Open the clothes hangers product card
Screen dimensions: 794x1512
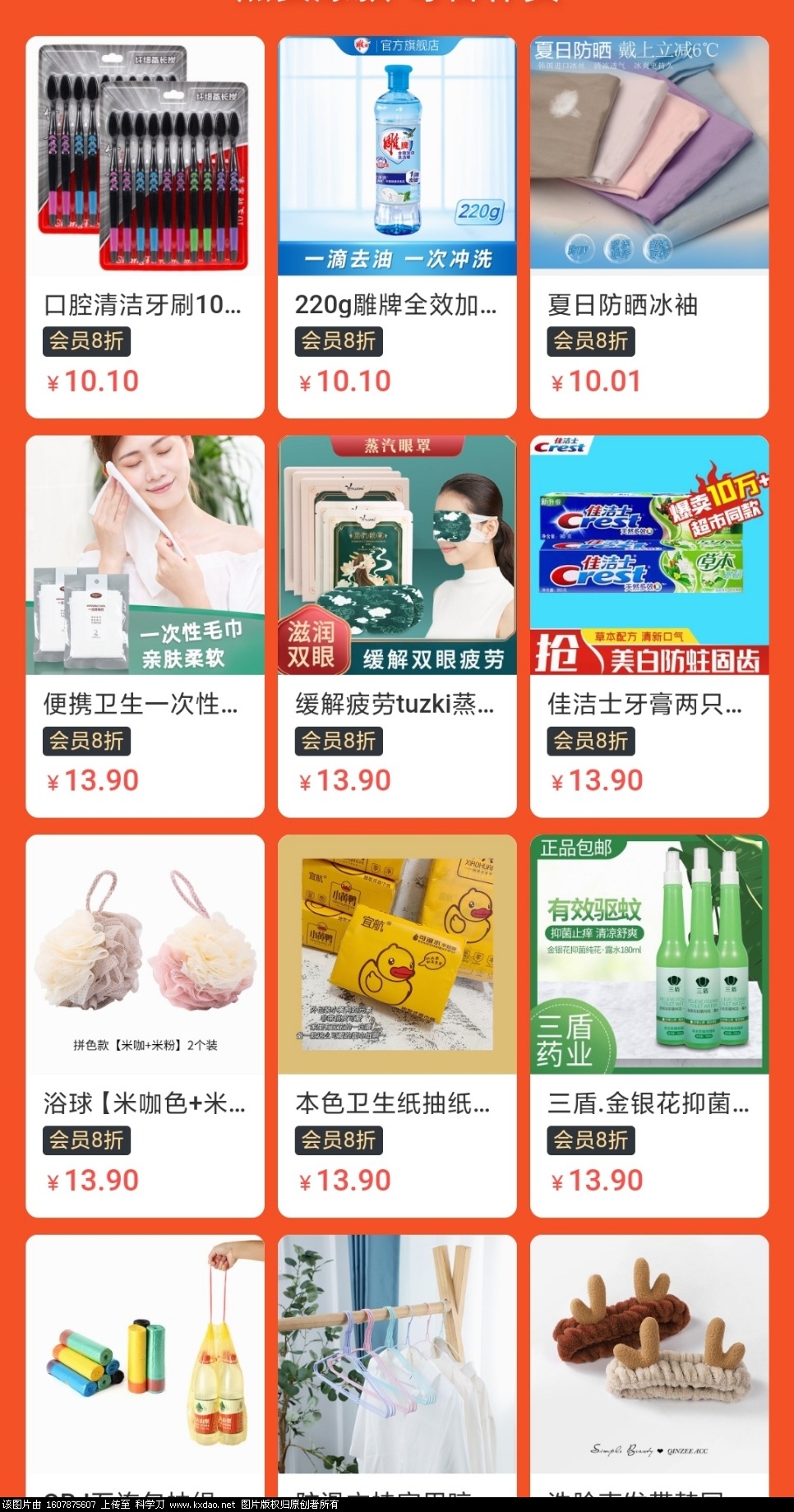(397, 1365)
